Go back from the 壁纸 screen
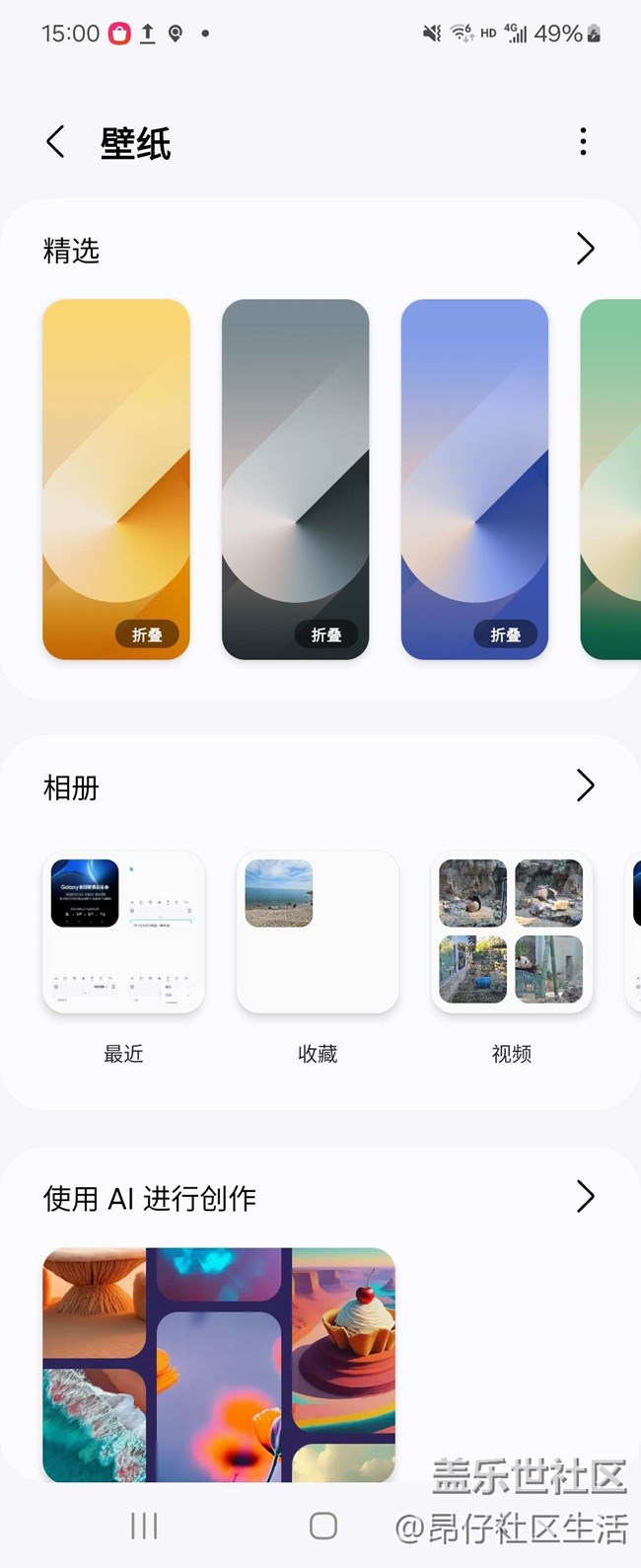 pos(56,142)
